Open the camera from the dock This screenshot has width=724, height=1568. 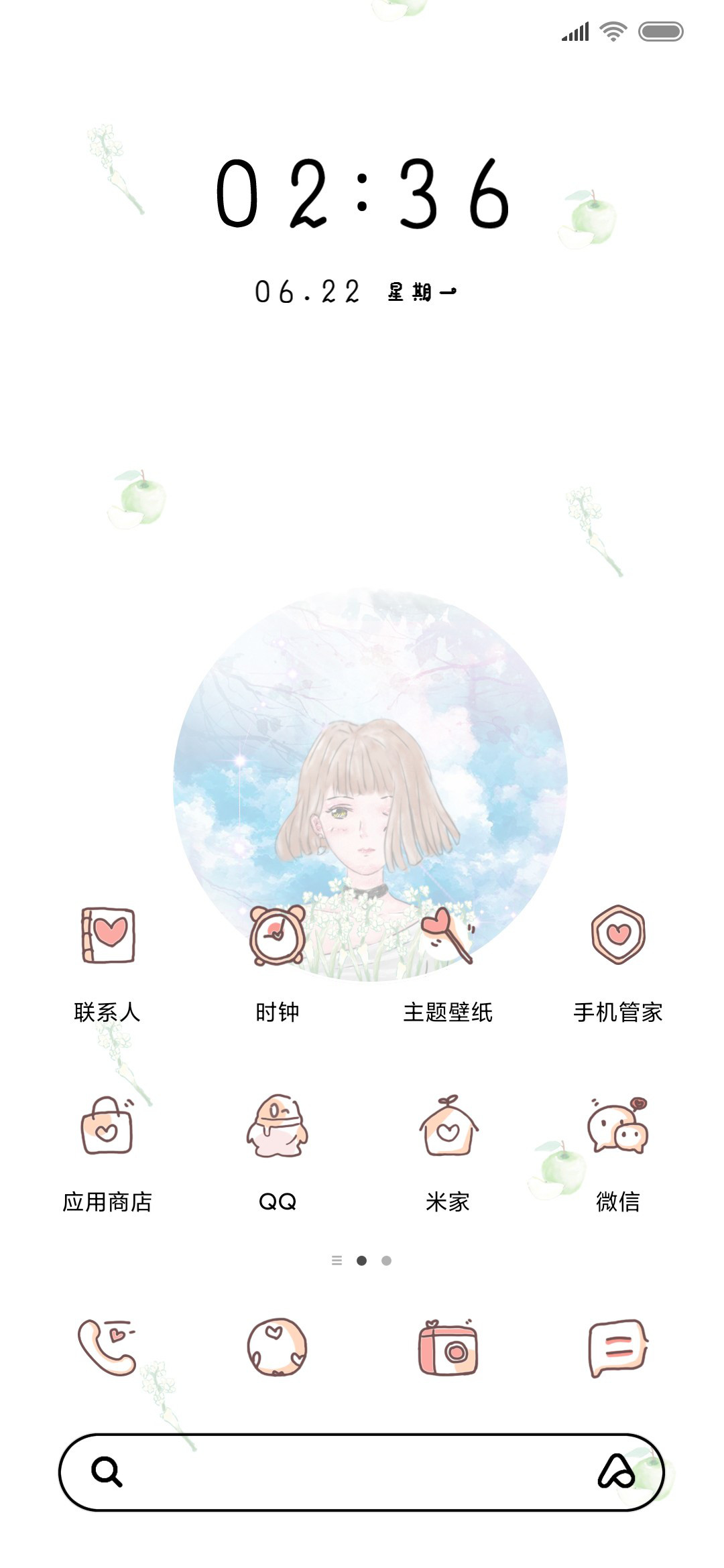click(x=448, y=1347)
